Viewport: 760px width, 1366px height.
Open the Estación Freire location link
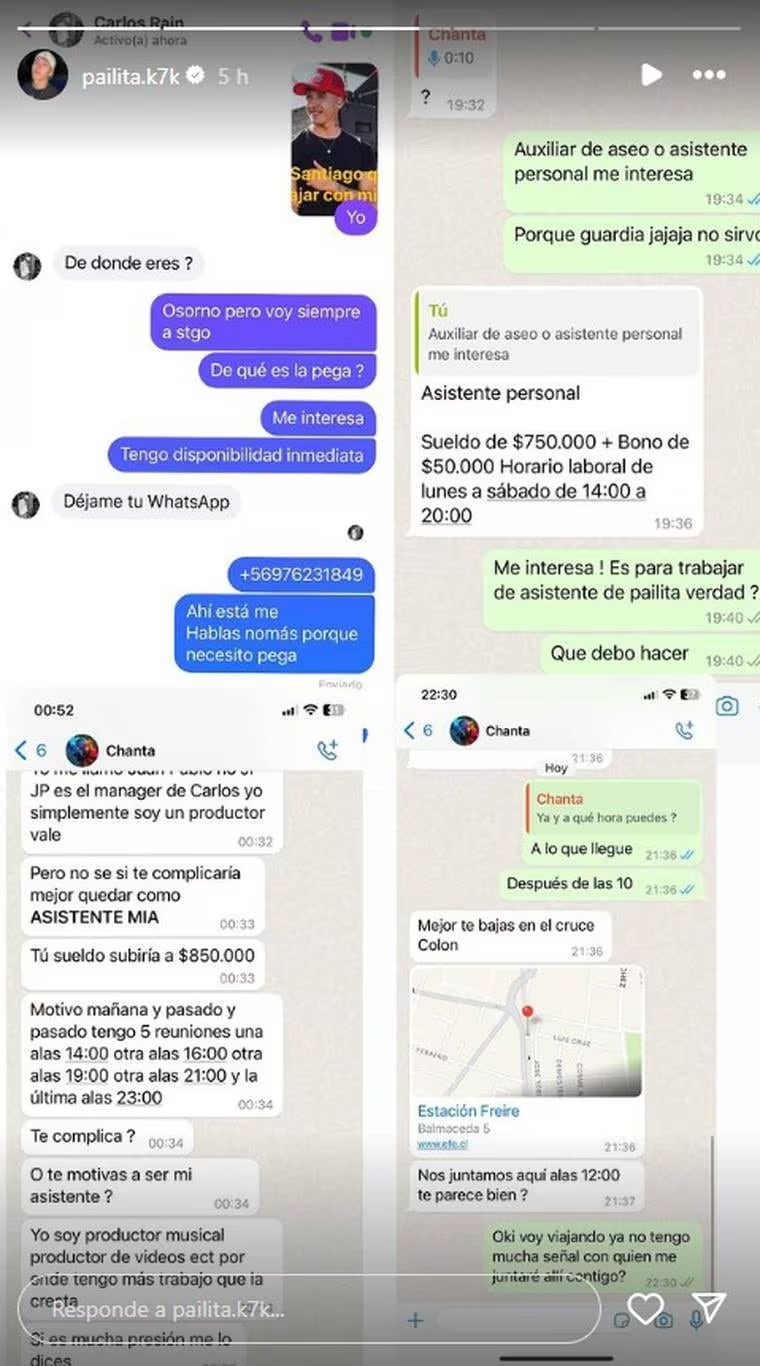coord(466,1110)
